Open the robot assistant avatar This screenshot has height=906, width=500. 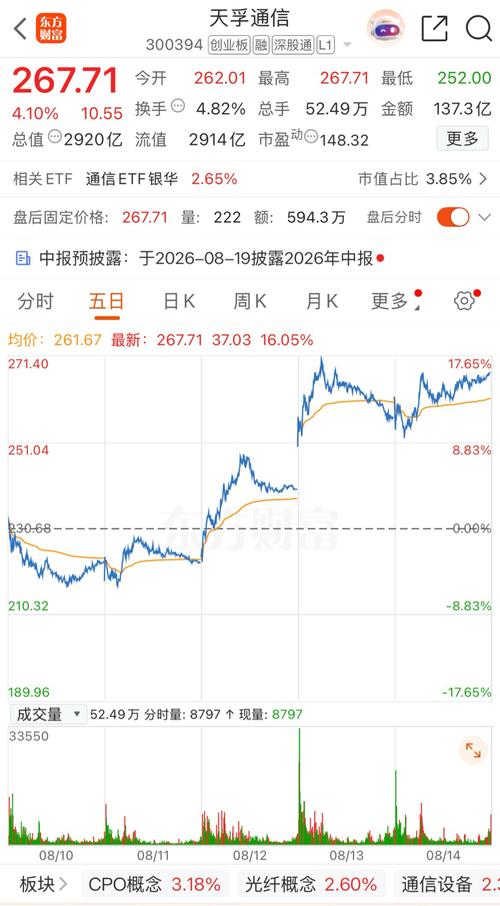(386, 28)
